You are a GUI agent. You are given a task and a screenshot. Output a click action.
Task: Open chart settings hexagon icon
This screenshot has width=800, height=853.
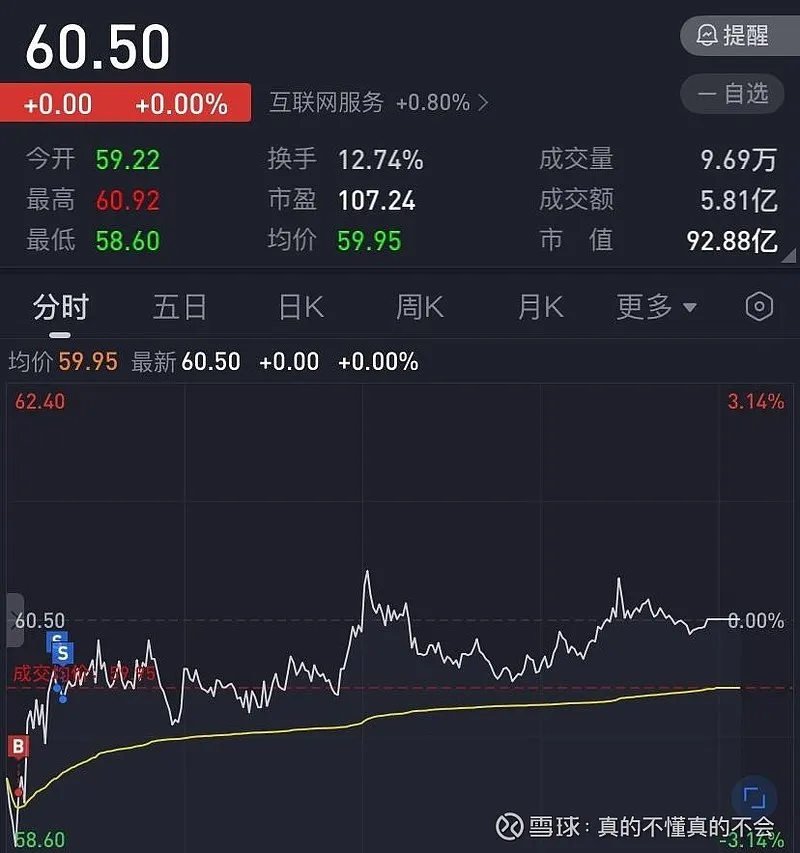pyautogui.click(x=760, y=307)
